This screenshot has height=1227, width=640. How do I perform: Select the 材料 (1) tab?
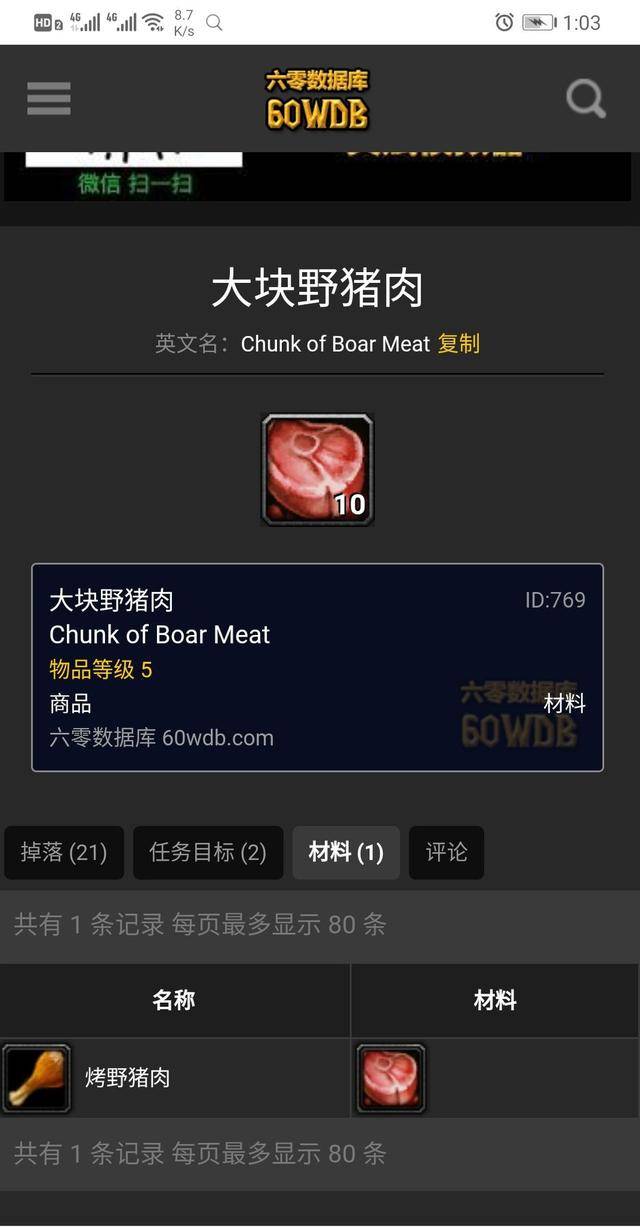(346, 852)
